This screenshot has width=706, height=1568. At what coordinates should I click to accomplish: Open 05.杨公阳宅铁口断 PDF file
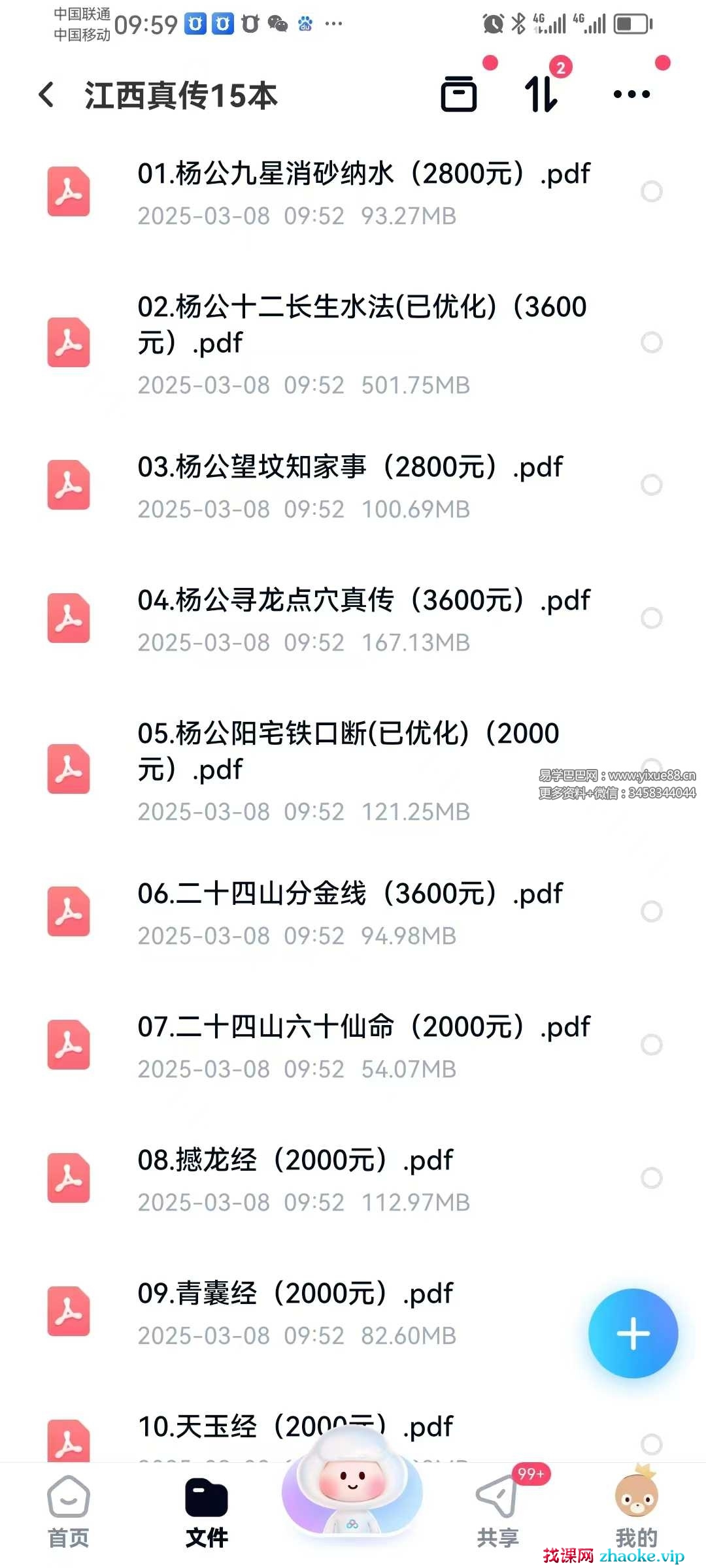pos(348,769)
